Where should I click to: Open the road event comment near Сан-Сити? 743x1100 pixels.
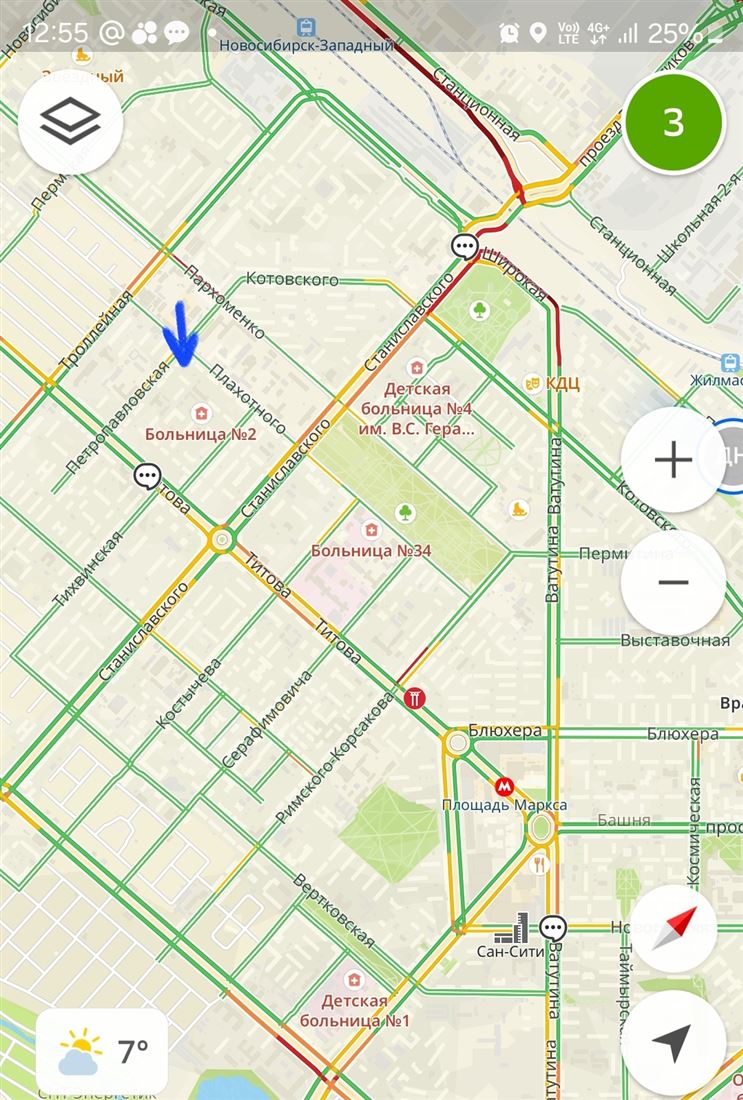pyautogui.click(x=553, y=927)
